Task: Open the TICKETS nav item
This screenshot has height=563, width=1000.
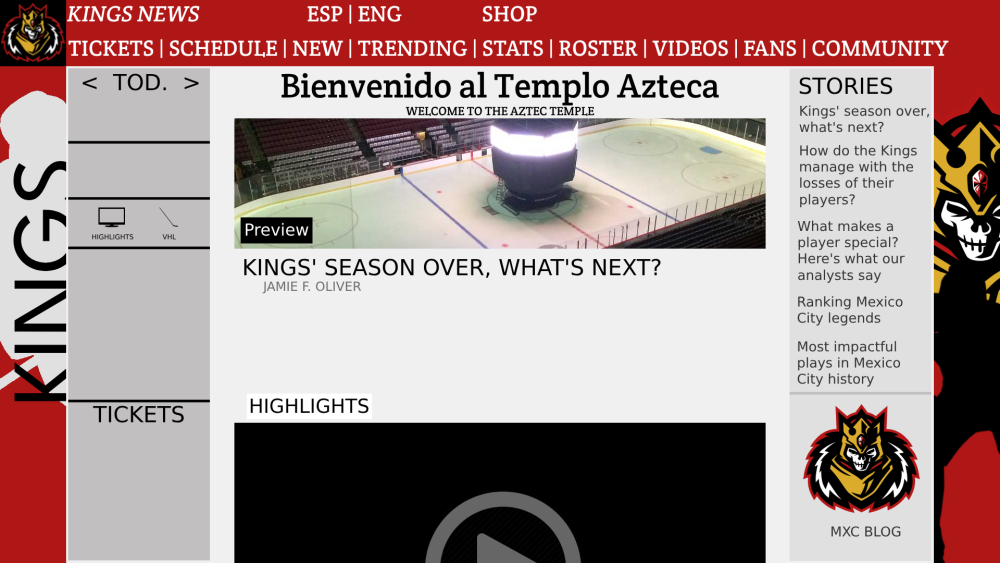Action: coord(111,48)
